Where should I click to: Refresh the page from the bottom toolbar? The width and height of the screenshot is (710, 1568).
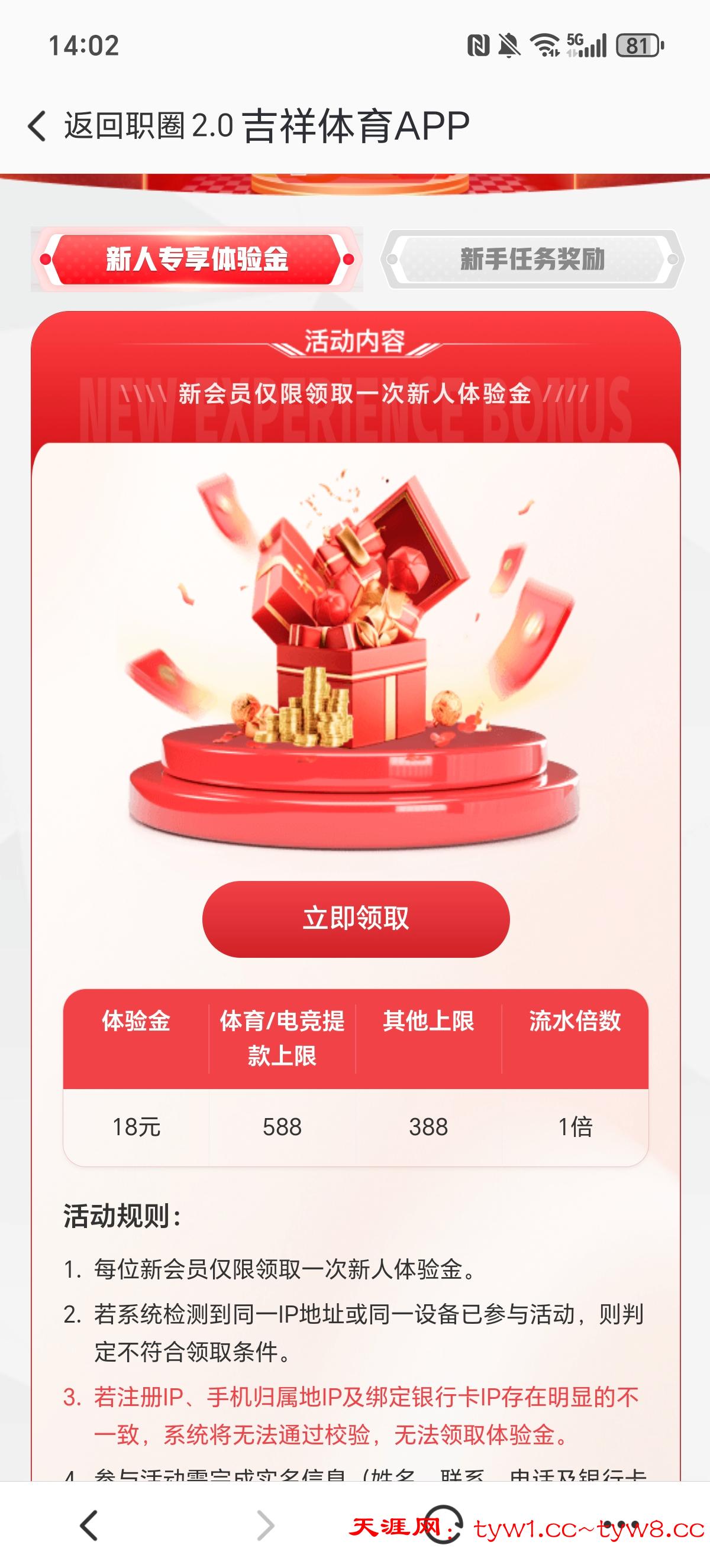[x=443, y=1525]
